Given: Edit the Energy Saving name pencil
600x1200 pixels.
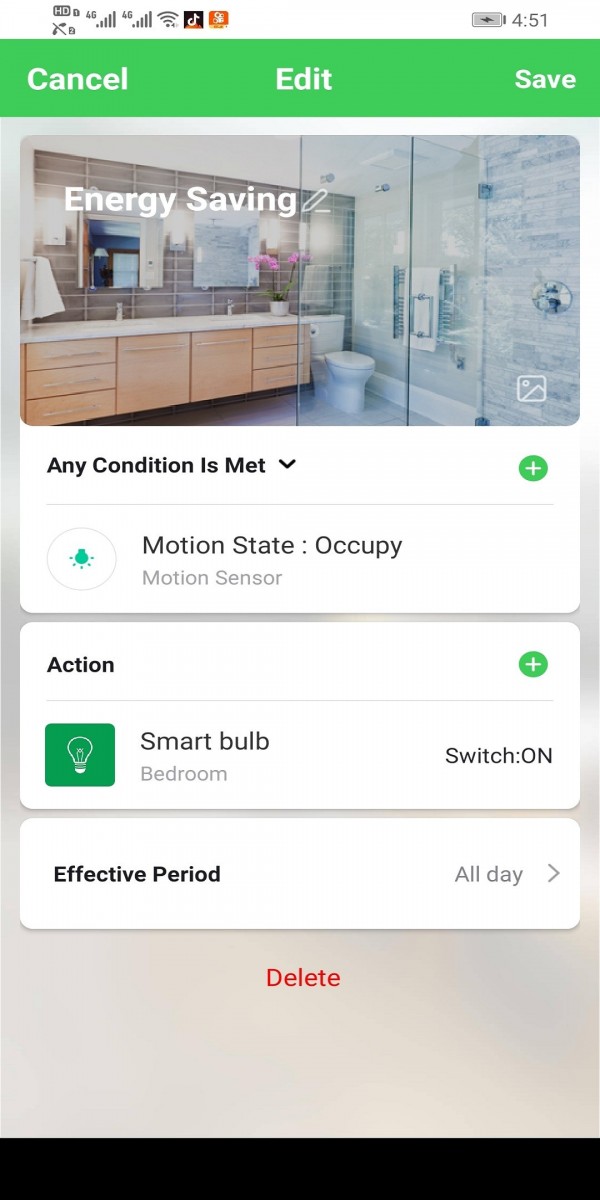Looking at the screenshot, I should 316,201.
